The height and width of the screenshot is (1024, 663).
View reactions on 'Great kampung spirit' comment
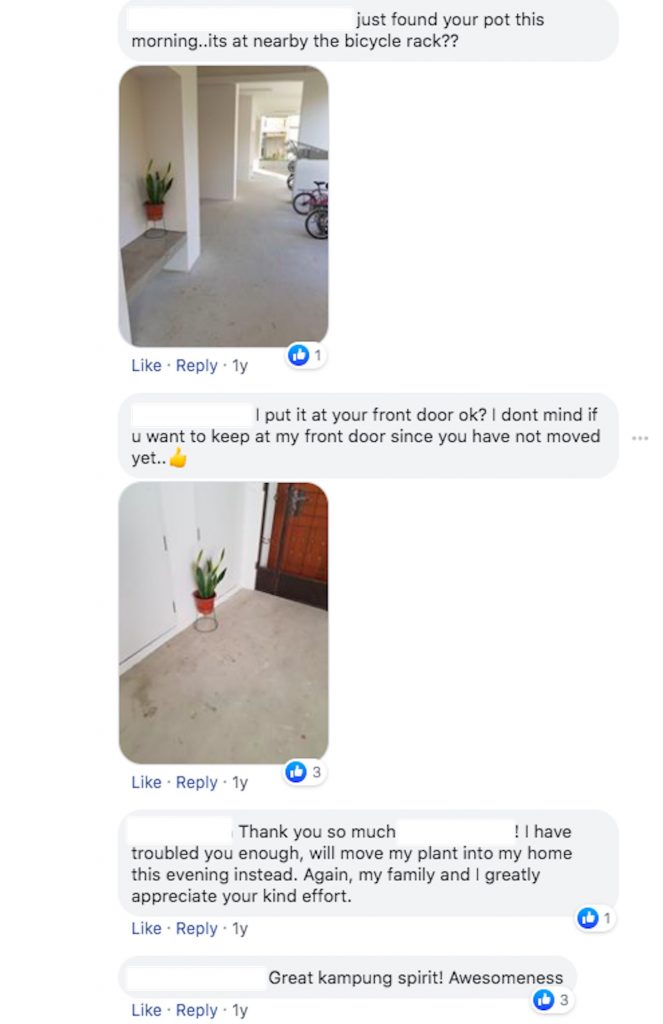click(x=552, y=999)
